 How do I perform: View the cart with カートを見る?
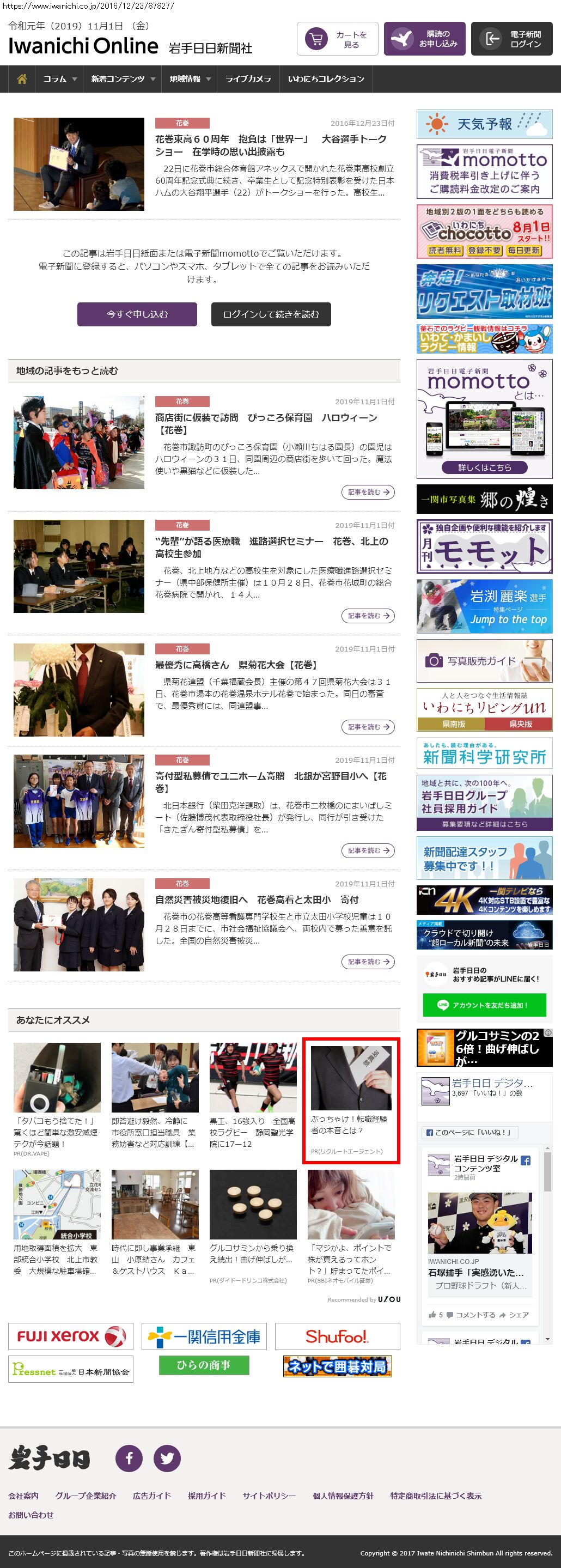click(338, 40)
